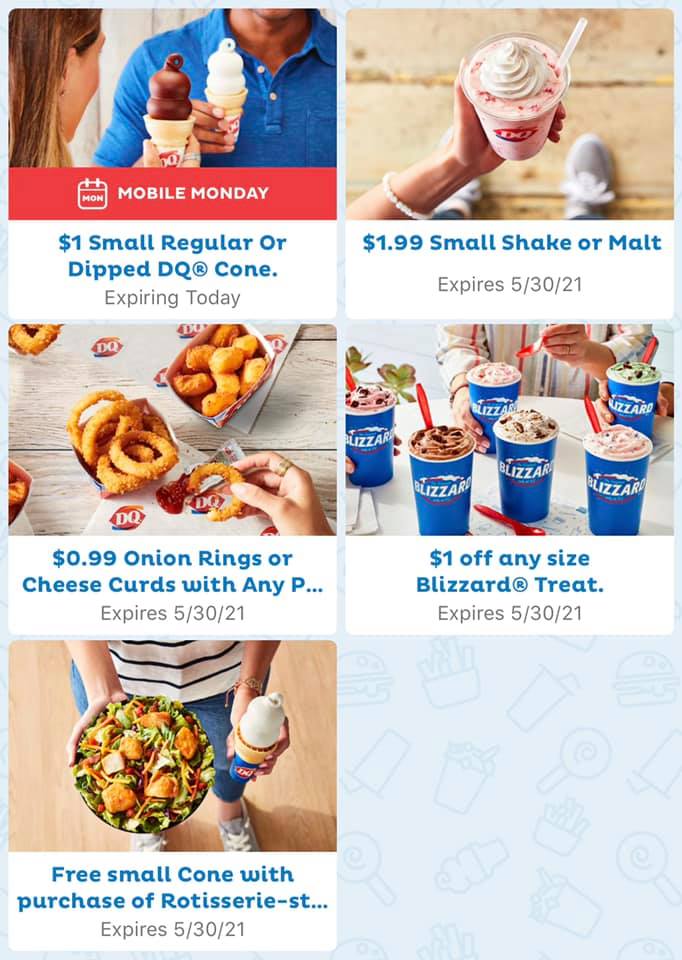Open the $1 Small Regular or Dipped Cone deal
682x960 pixels.
coord(172,255)
